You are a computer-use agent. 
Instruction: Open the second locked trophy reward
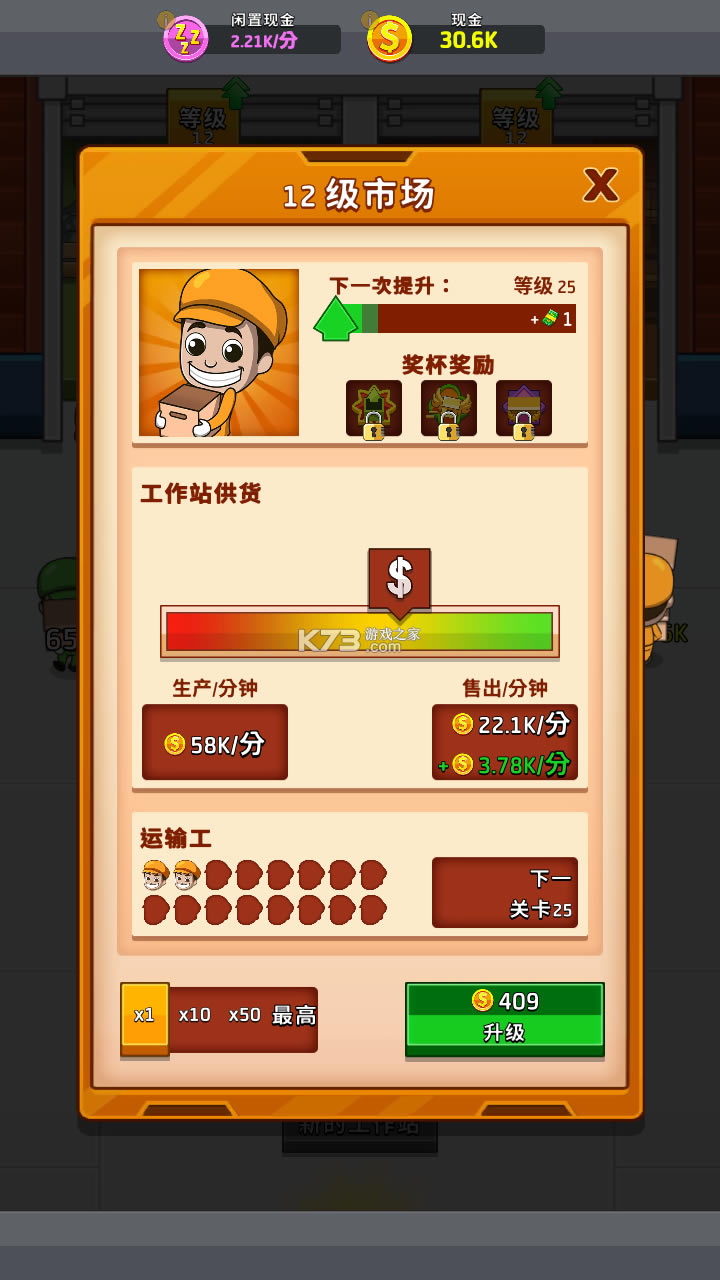(448, 408)
